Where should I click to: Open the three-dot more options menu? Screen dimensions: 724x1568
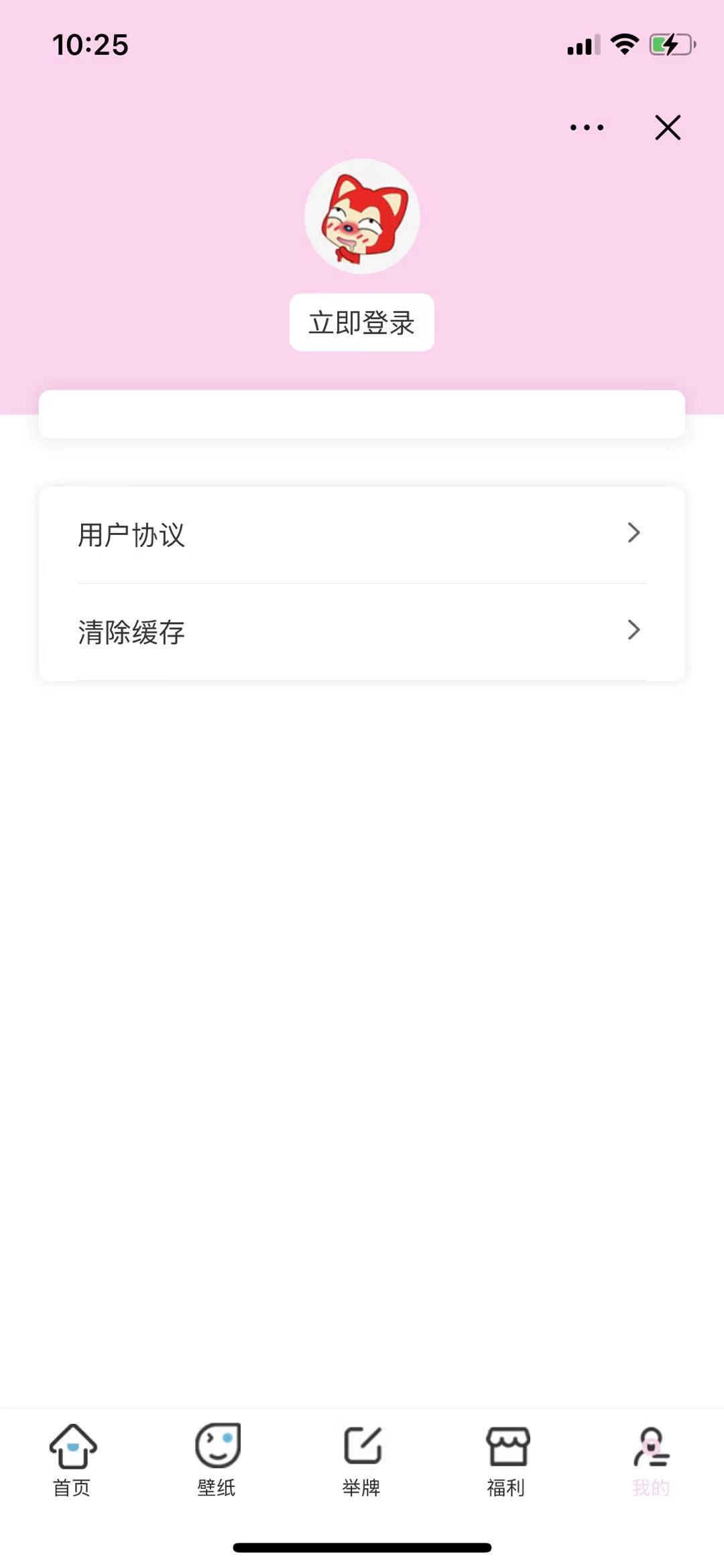(587, 127)
